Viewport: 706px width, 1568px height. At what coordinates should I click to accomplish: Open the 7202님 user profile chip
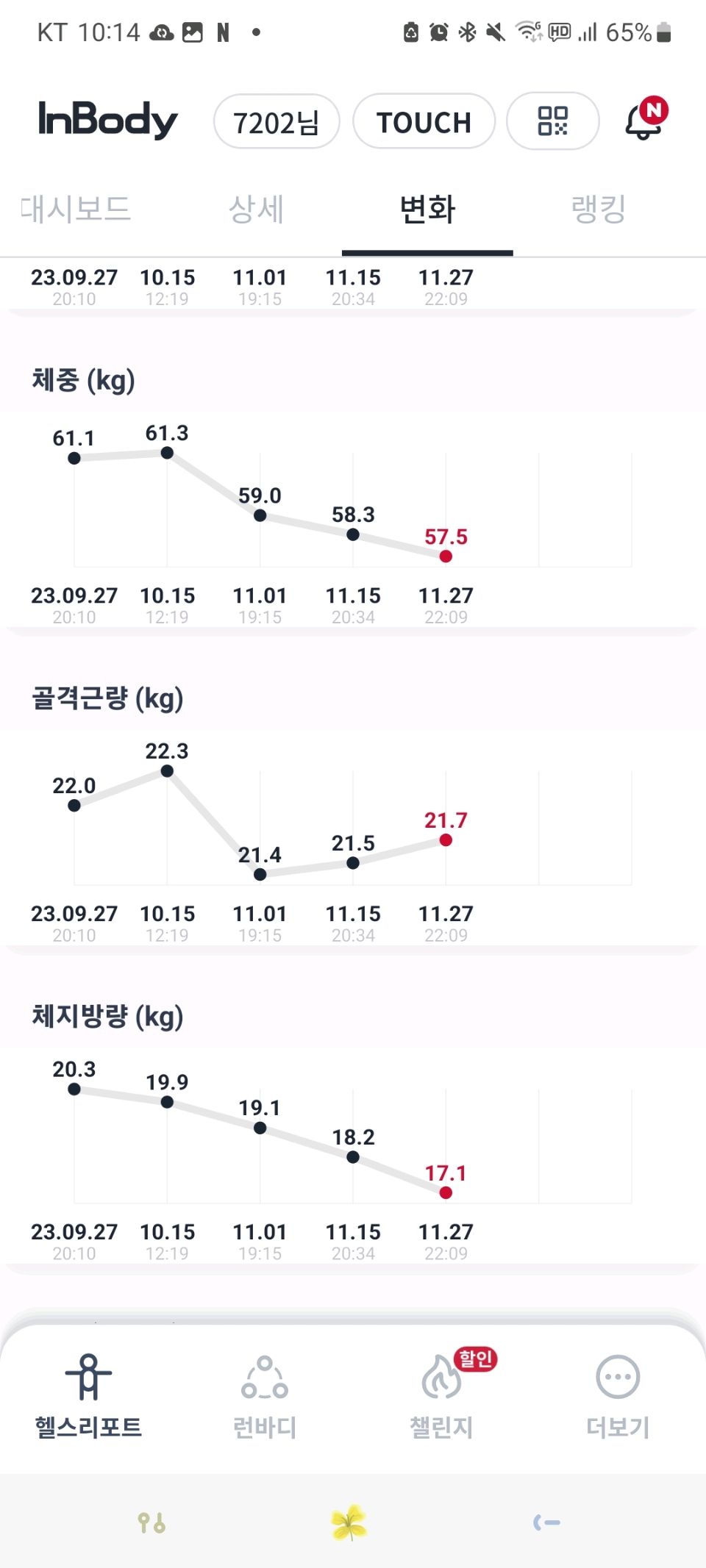[277, 122]
